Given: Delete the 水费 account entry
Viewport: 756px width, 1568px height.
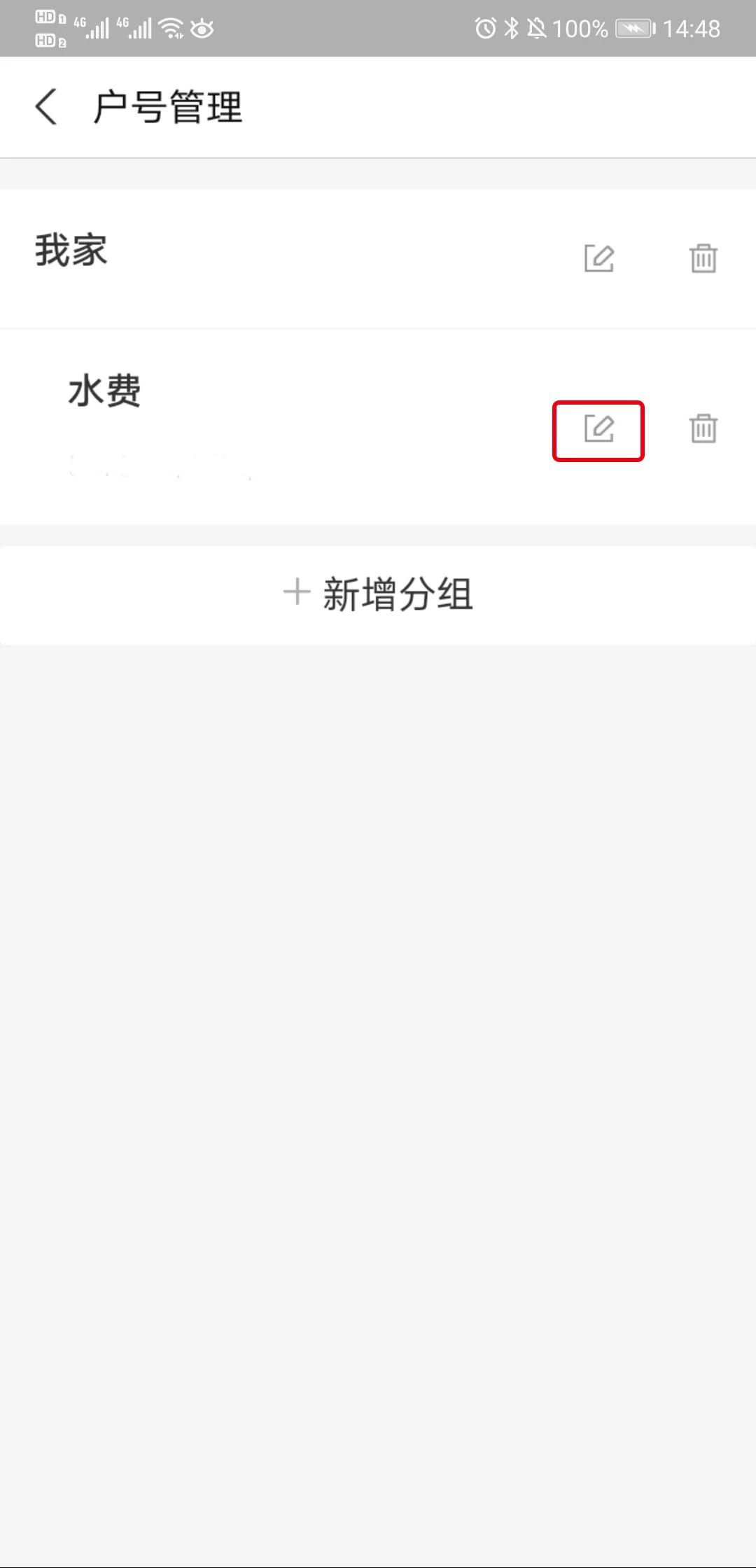Looking at the screenshot, I should coord(703,429).
